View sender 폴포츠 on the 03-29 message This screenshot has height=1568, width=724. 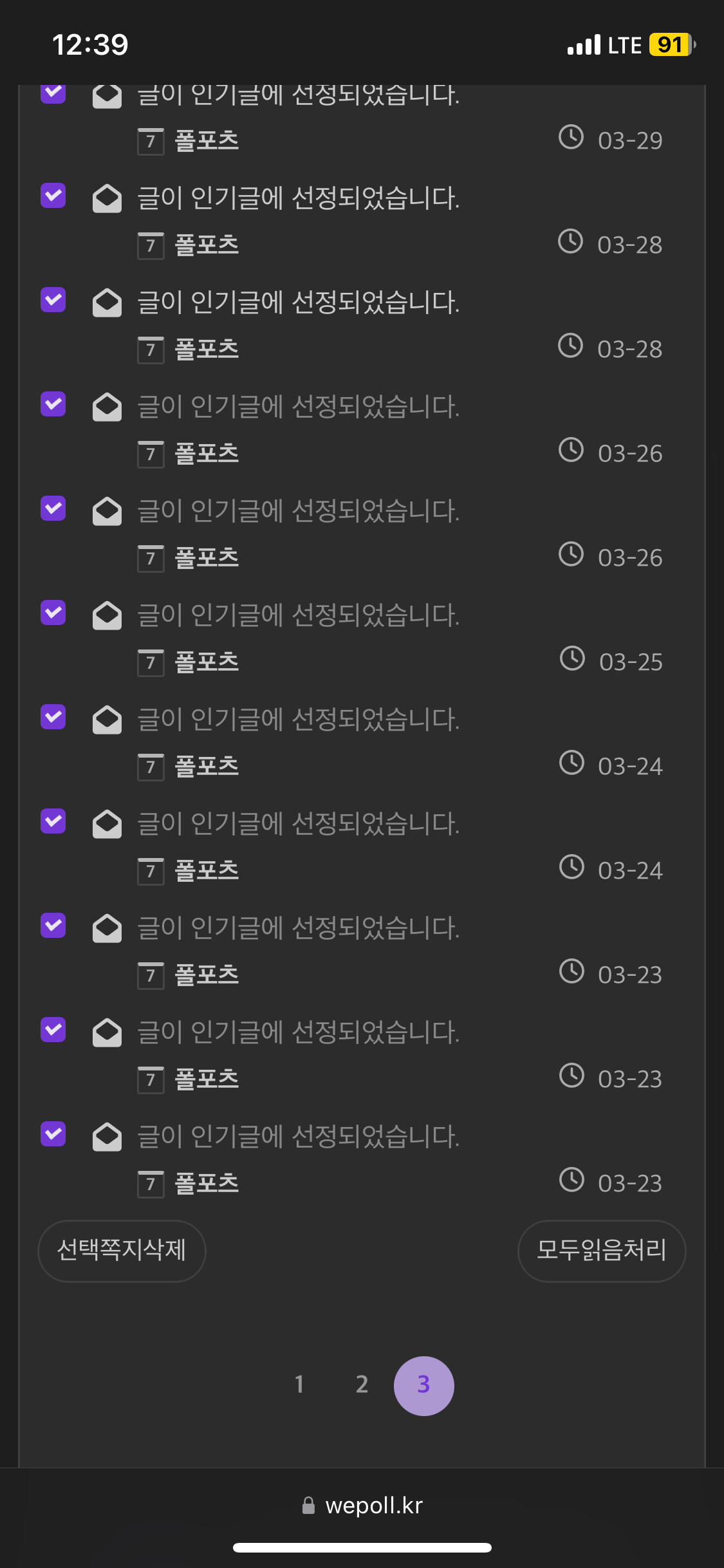tap(207, 140)
